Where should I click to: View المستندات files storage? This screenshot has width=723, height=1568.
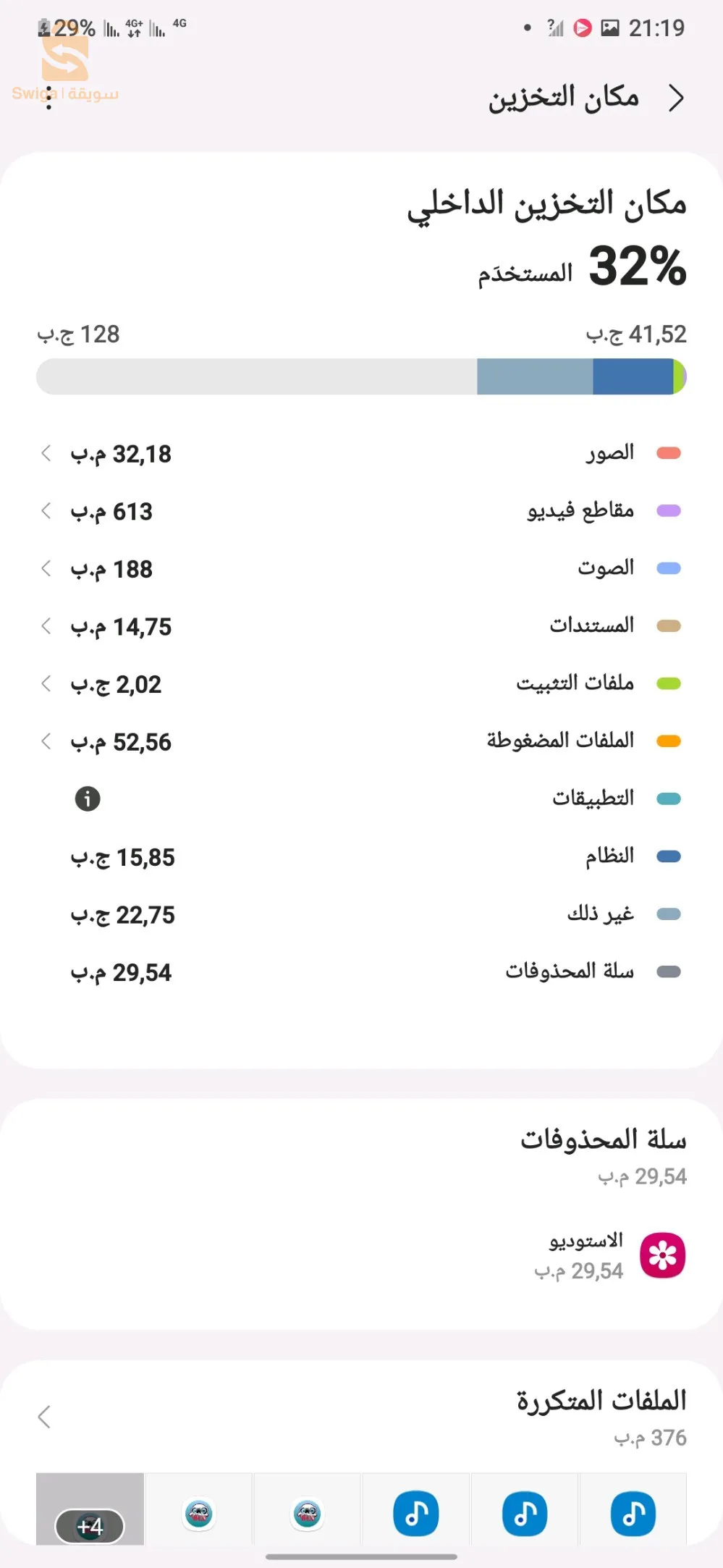[362, 626]
